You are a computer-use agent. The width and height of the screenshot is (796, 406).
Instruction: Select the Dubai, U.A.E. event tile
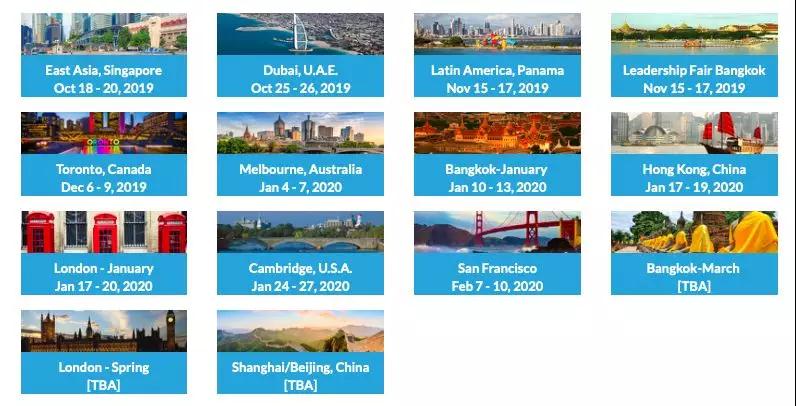(x=300, y=56)
